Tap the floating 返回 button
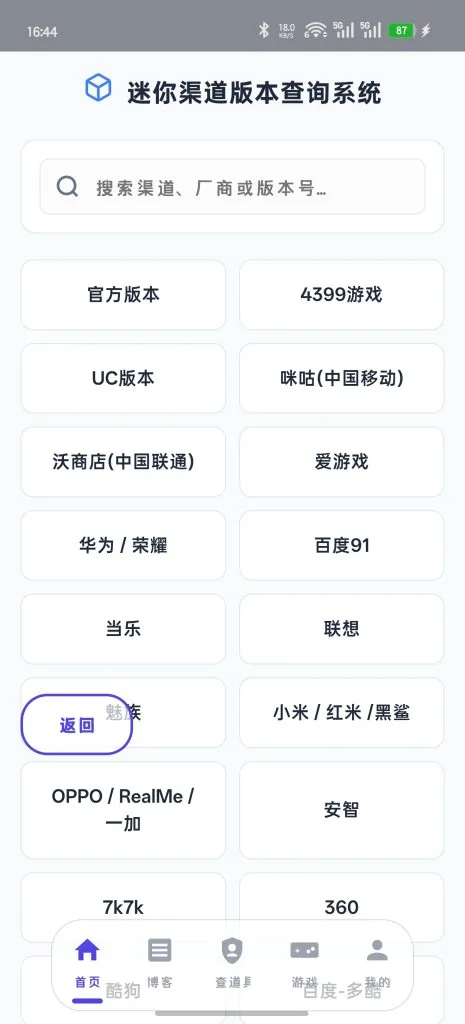This screenshot has width=465, height=1024. pyautogui.click(x=77, y=725)
